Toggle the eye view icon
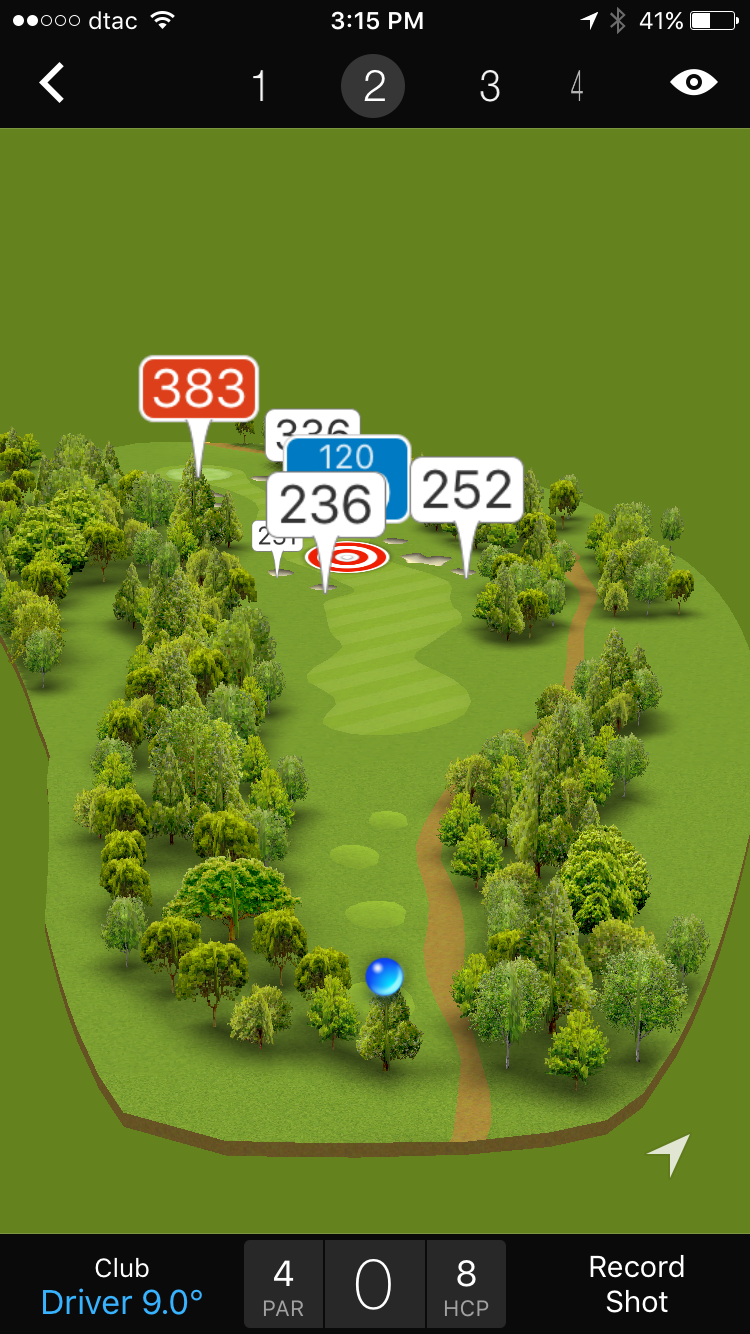 pos(694,83)
